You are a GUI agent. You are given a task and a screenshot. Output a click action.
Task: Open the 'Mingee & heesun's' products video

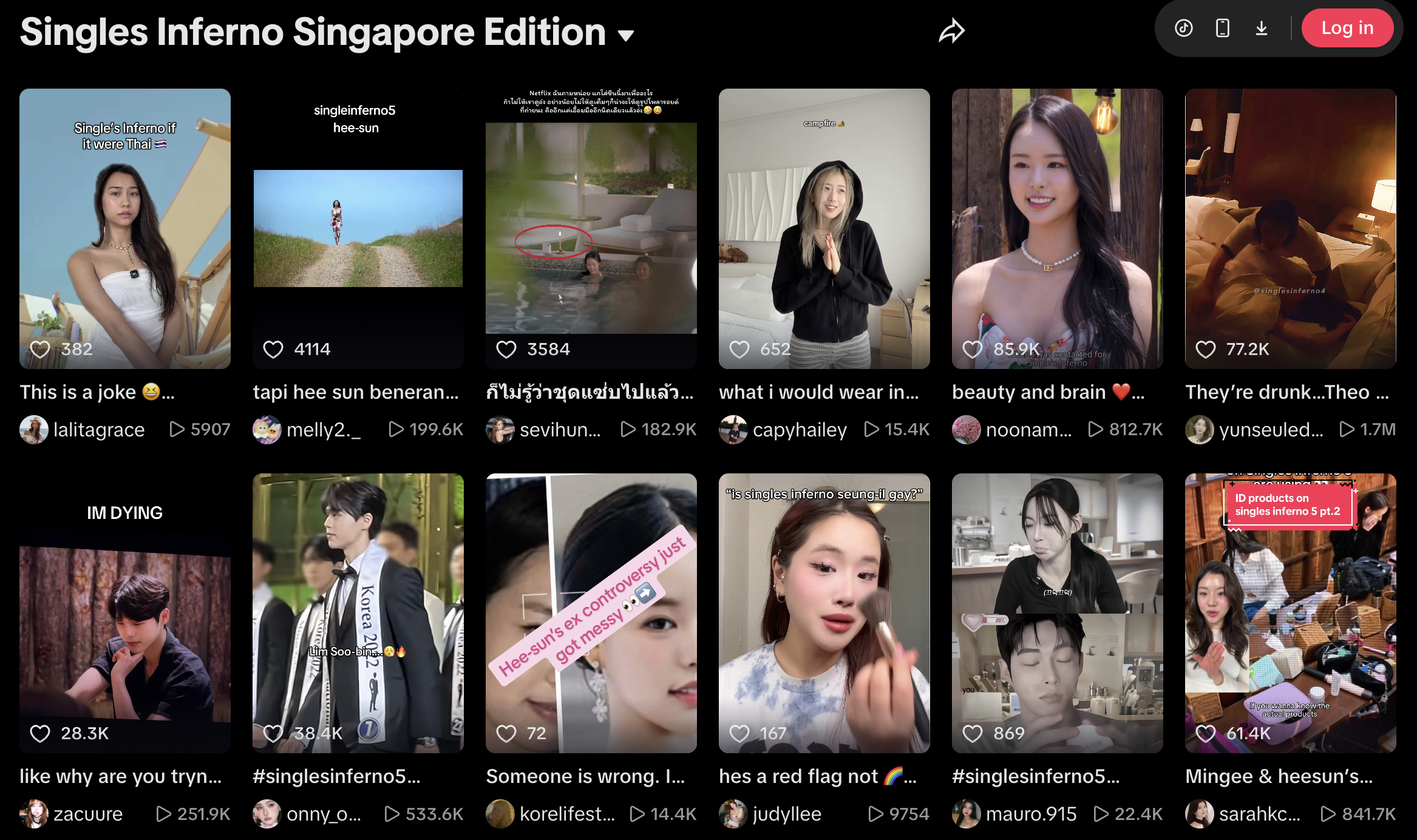point(1290,613)
